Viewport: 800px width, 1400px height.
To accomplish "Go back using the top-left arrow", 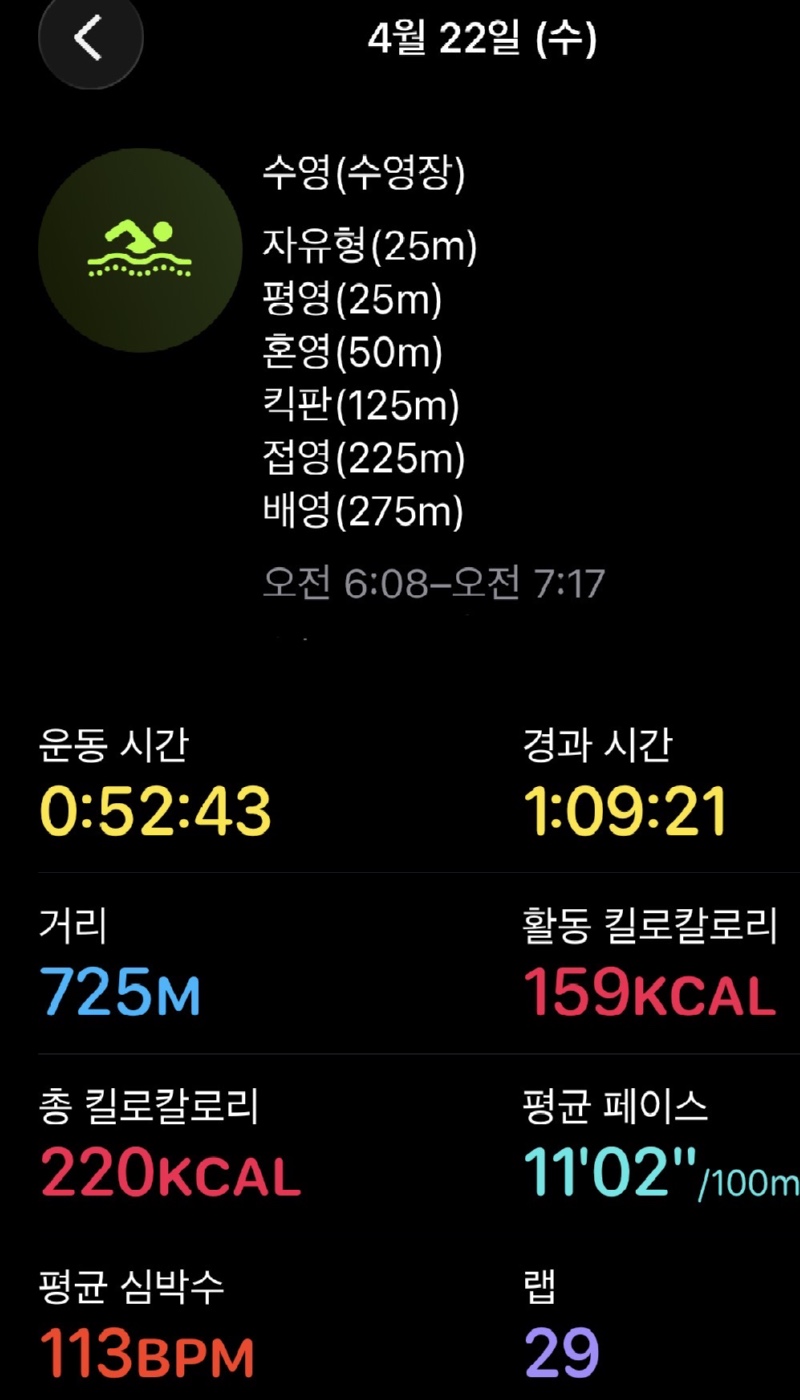I will point(90,38).
